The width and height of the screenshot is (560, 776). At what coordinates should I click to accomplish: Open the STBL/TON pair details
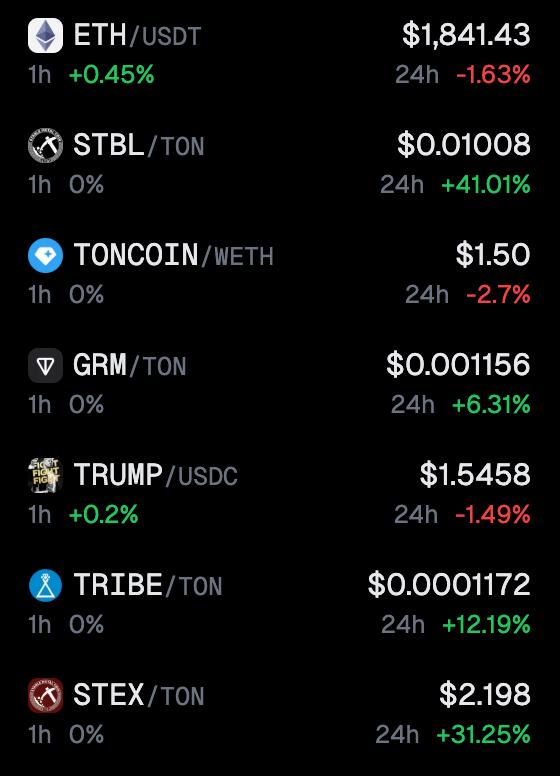[x=280, y=163]
